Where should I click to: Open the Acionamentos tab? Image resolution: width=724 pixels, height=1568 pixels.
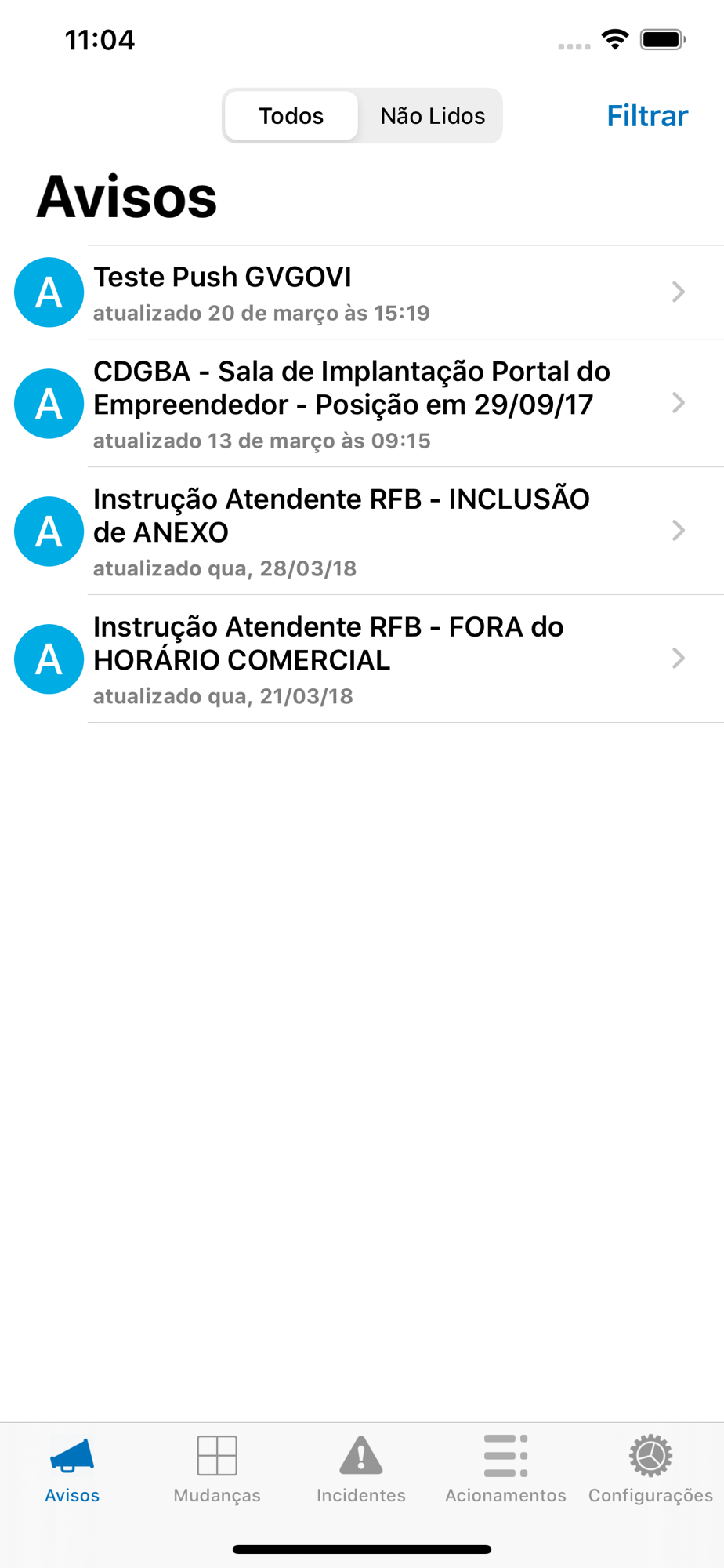point(505,1469)
